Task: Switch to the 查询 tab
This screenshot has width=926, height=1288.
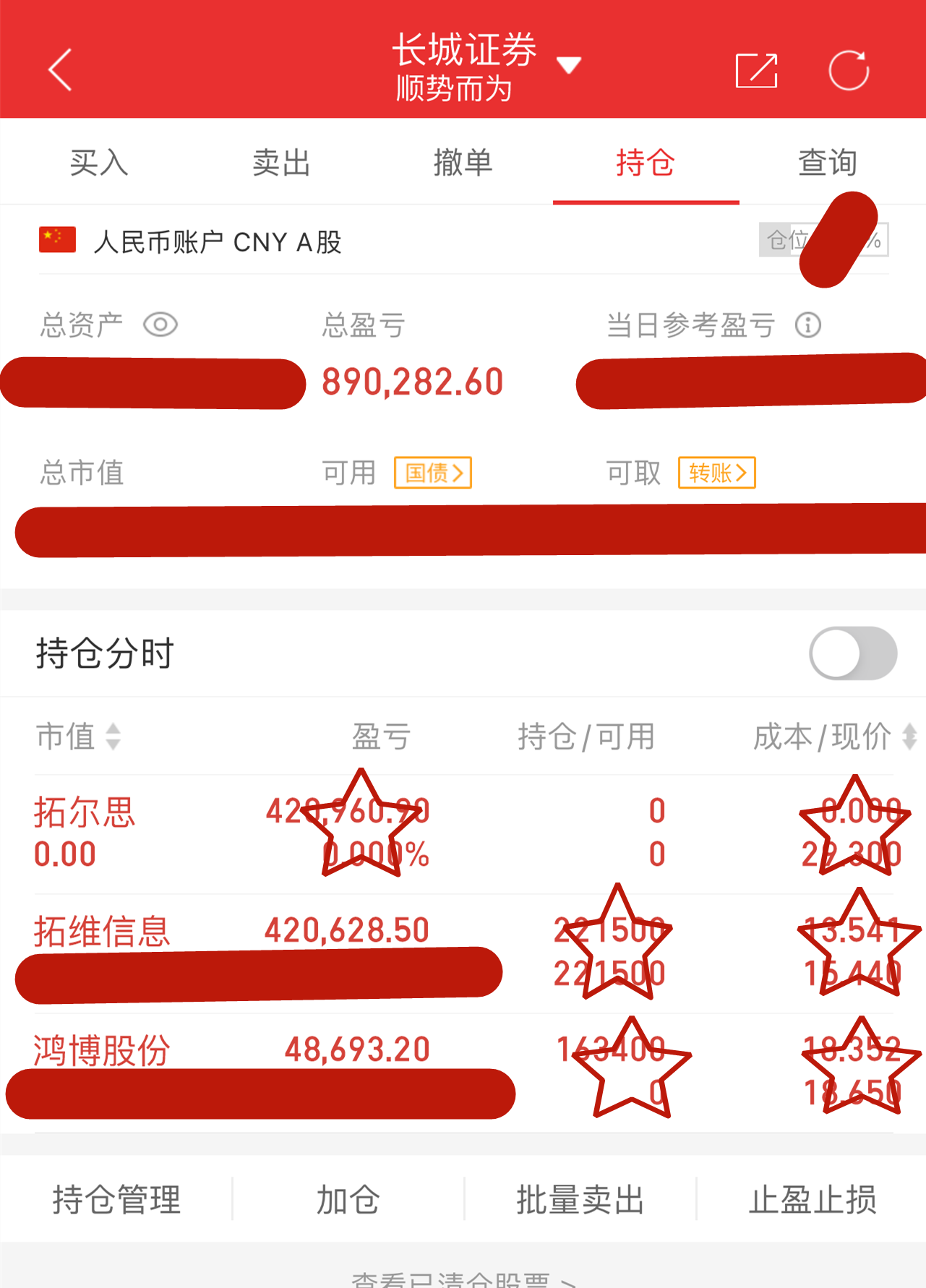Action: (827, 163)
